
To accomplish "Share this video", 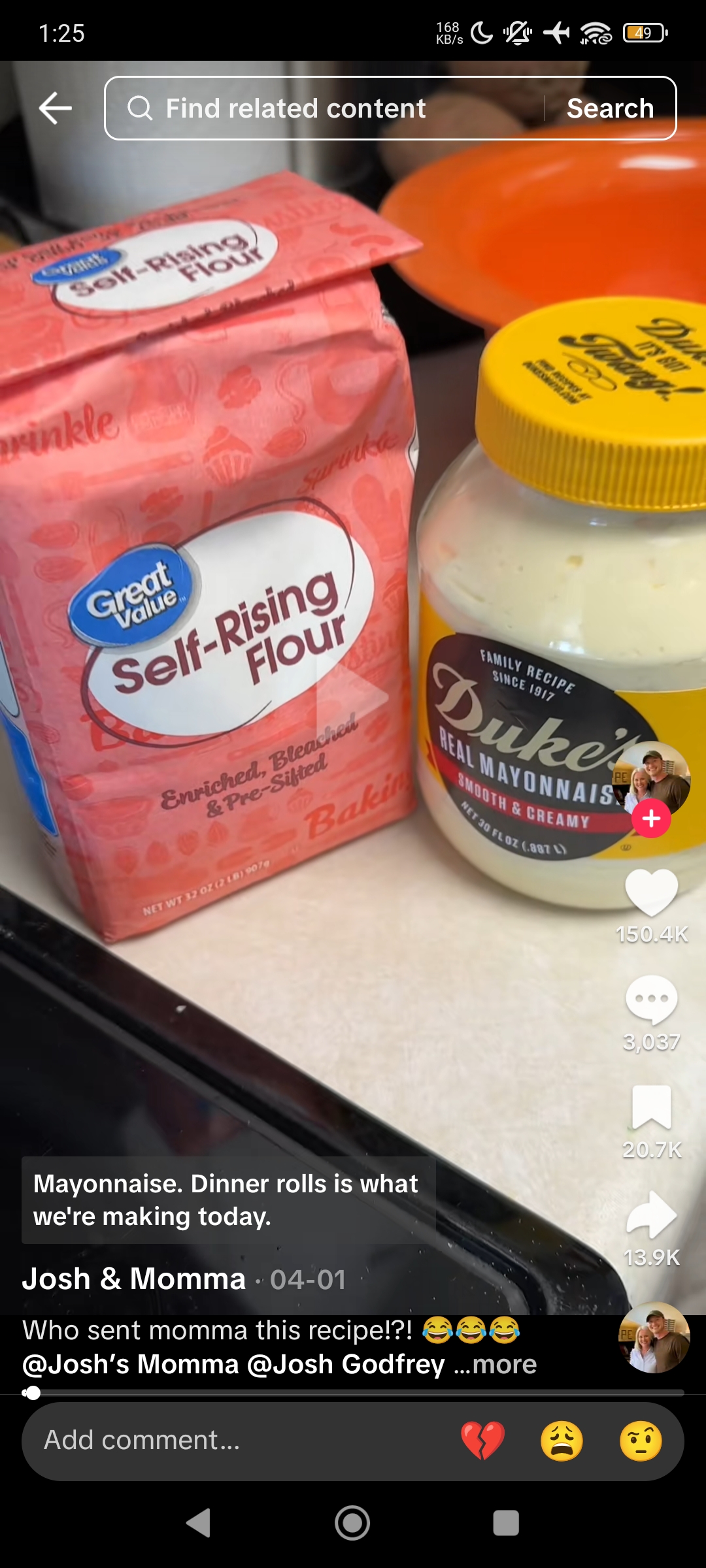I will pos(652,1214).
